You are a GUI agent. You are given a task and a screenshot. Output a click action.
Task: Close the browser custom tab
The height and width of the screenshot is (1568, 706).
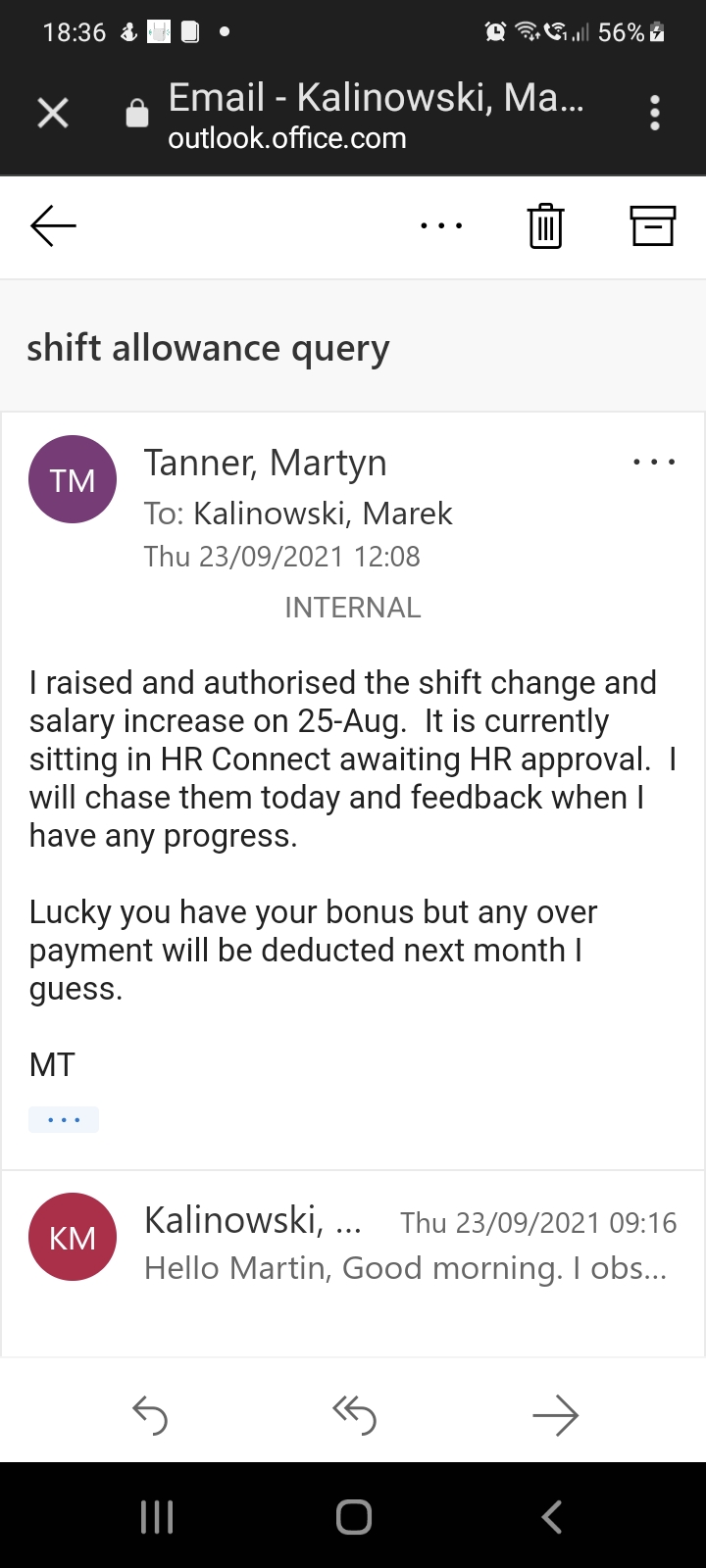pos(53,114)
